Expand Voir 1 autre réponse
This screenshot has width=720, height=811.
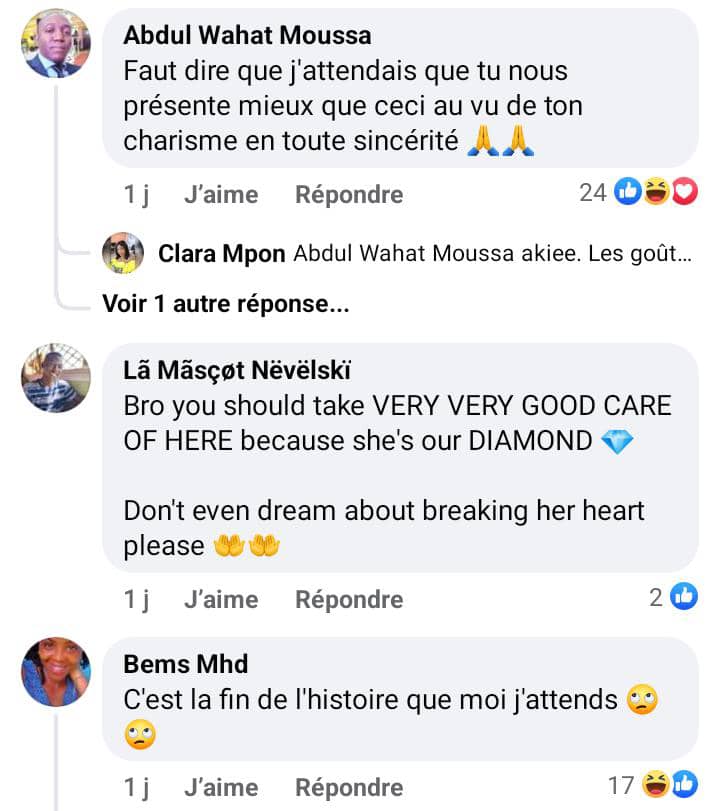[x=226, y=304]
